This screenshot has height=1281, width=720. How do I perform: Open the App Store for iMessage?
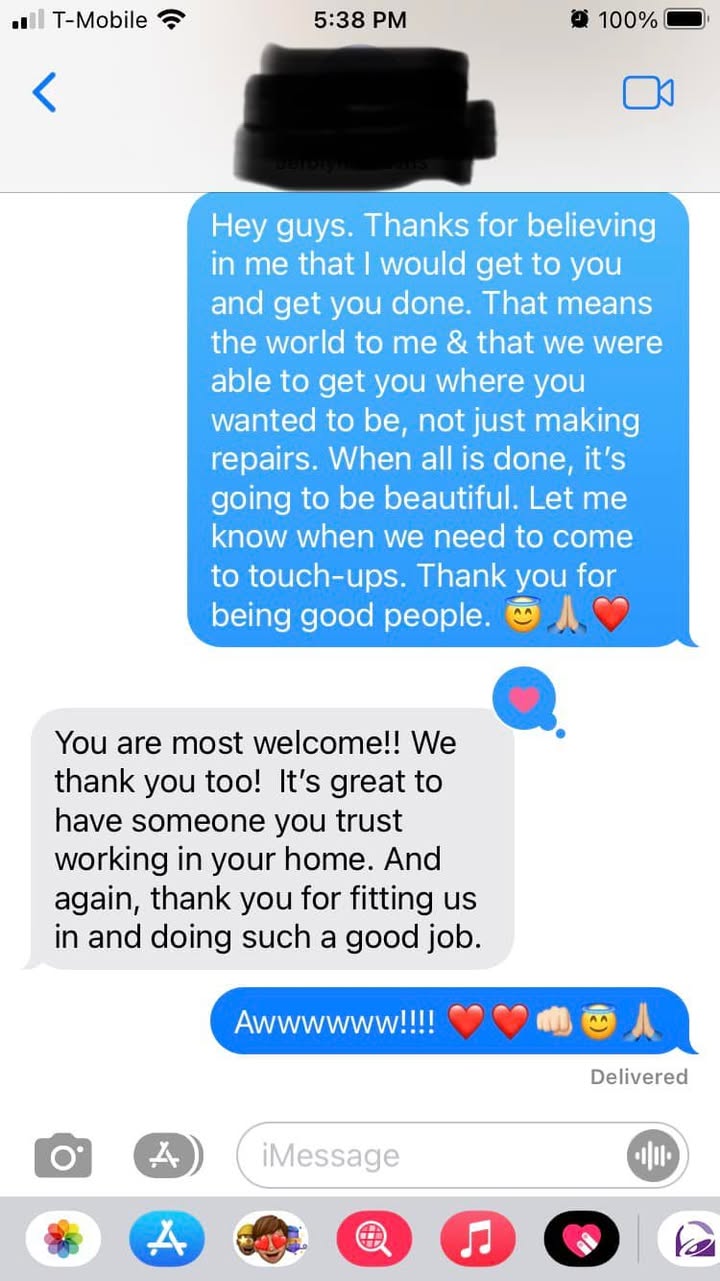tap(167, 1239)
